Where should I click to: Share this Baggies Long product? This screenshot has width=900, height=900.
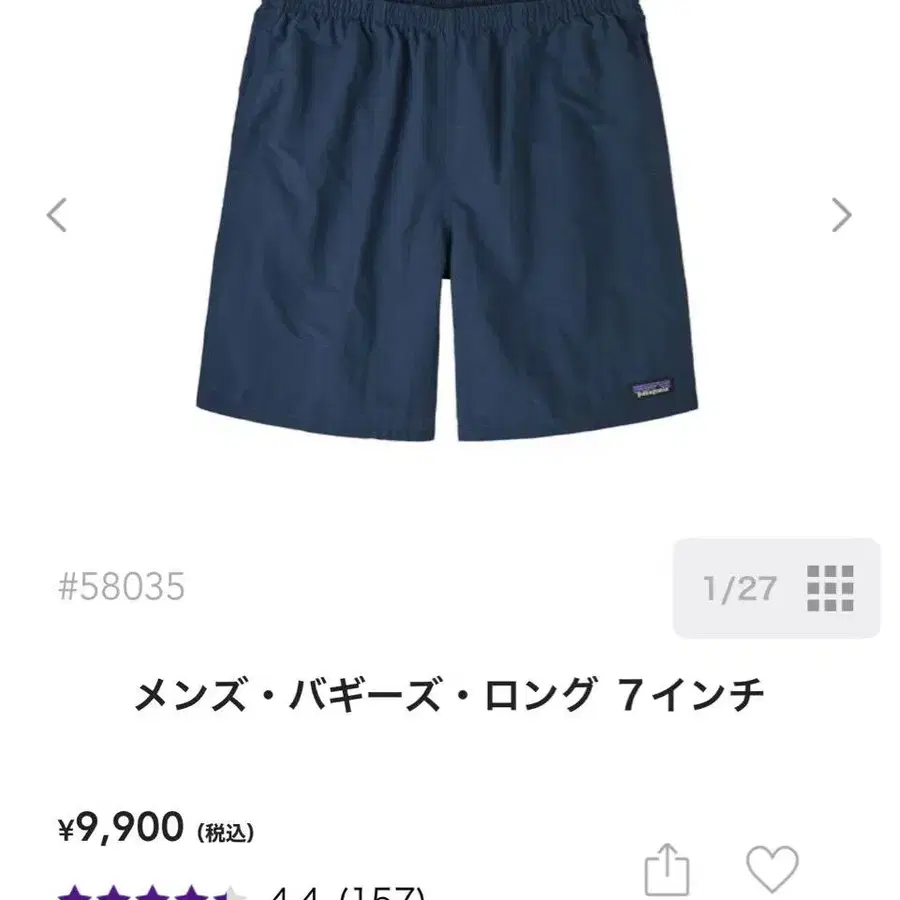[x=666, y=870]
